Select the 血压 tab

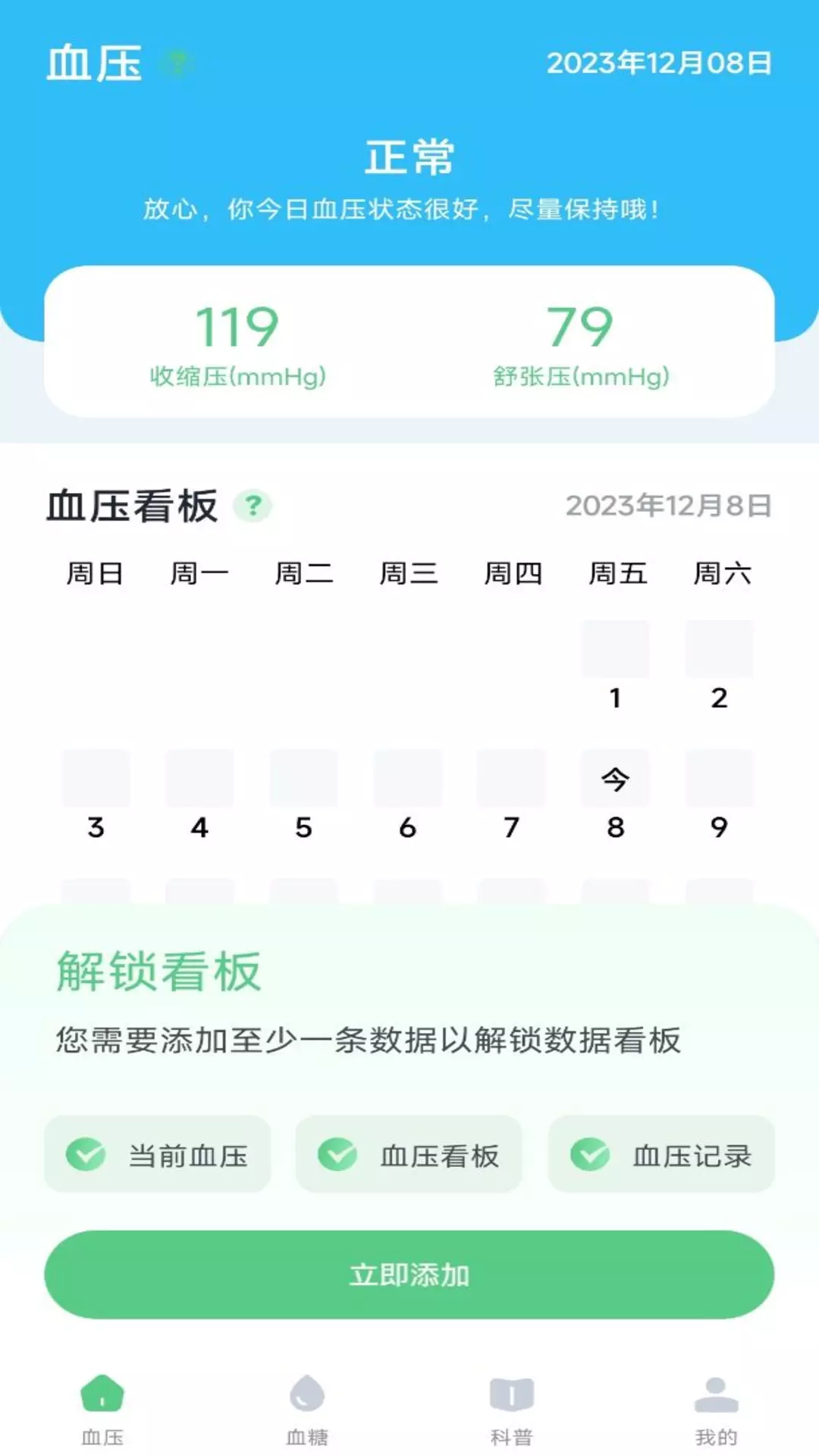[x=102, y=1409]
